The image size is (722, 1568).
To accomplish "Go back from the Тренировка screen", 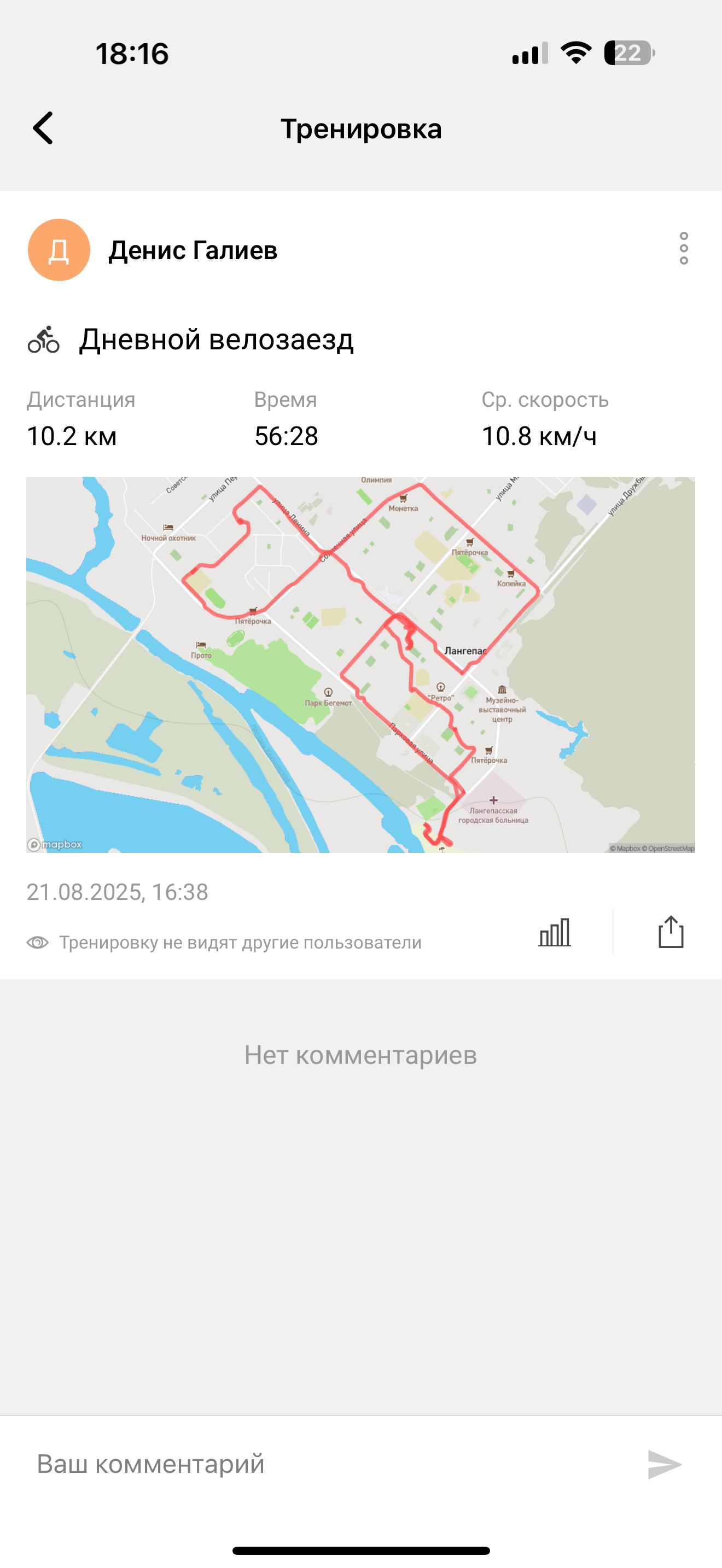I will (x=43, y=128).
